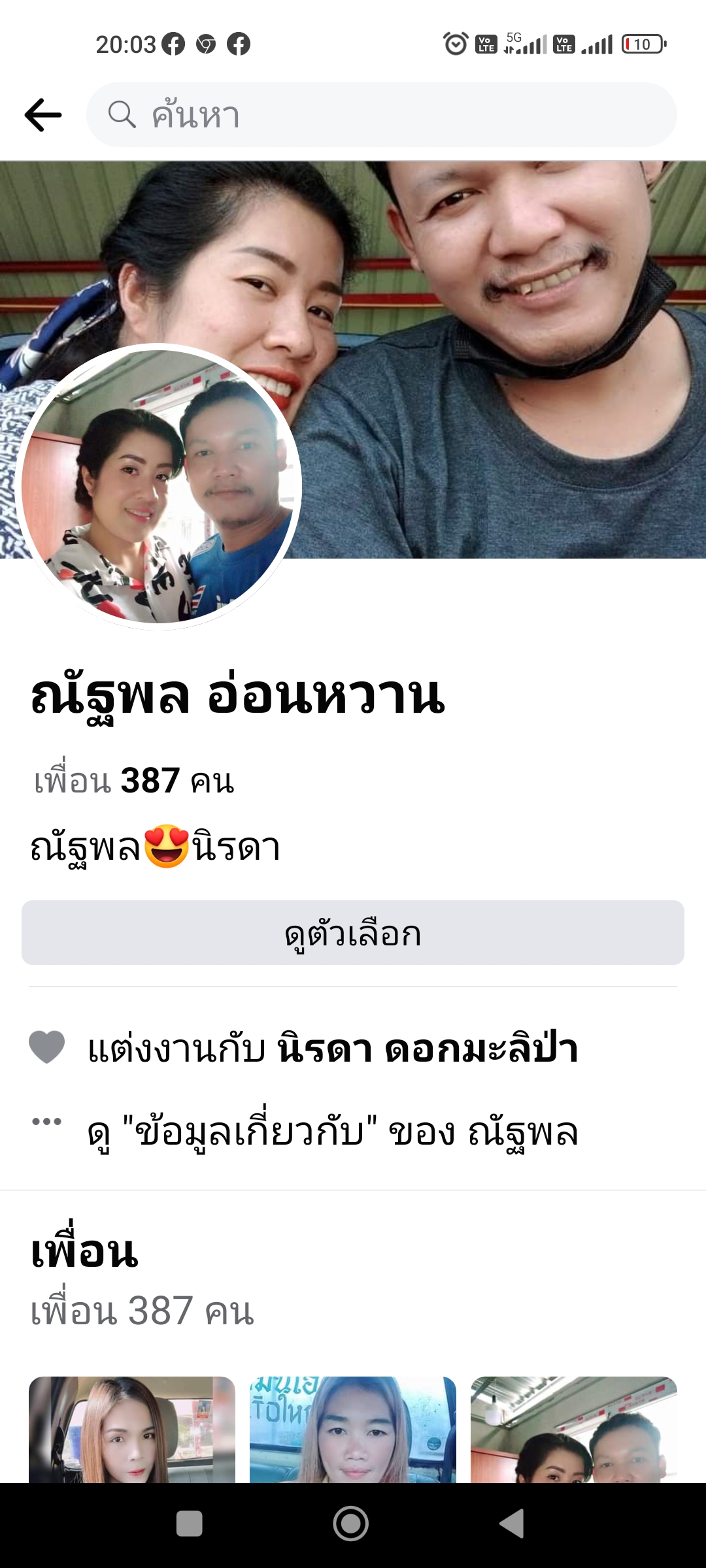Open recent apps from the navigation bar
706x1568 pixels.
tap(190, 1524)
